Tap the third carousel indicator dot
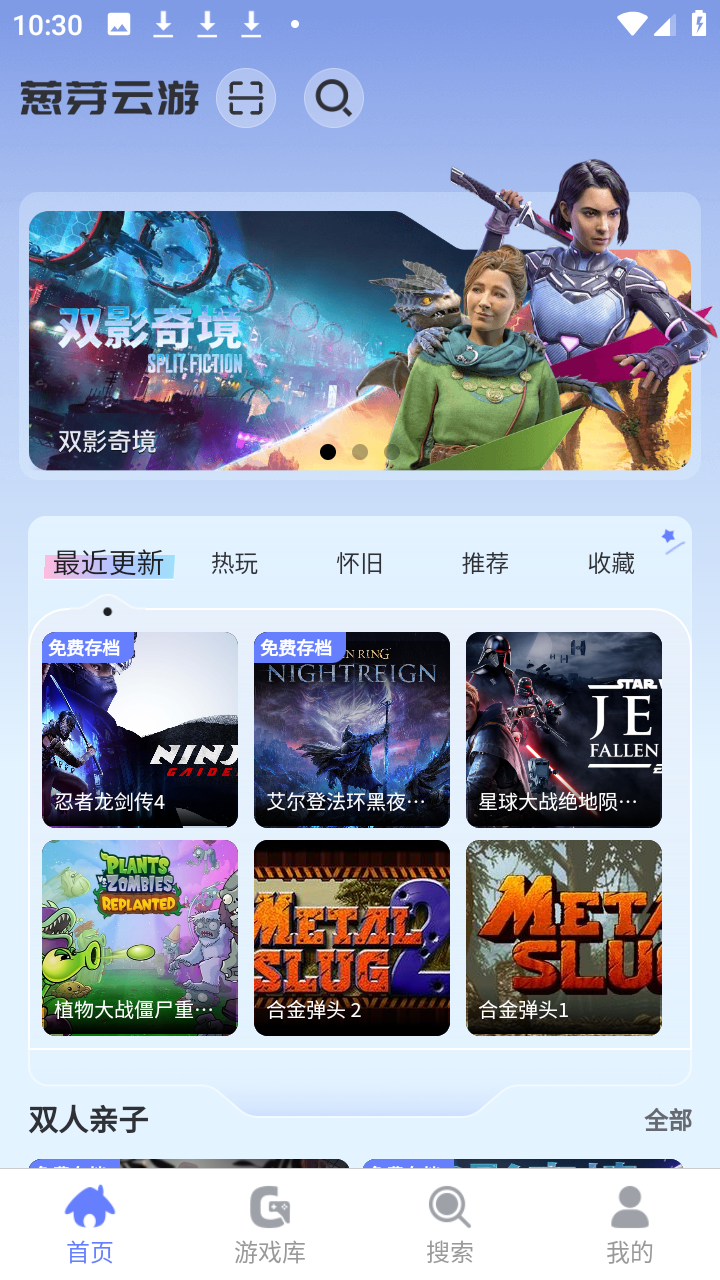Viewport: 720px width, 1280px height. tap(392, 452)
